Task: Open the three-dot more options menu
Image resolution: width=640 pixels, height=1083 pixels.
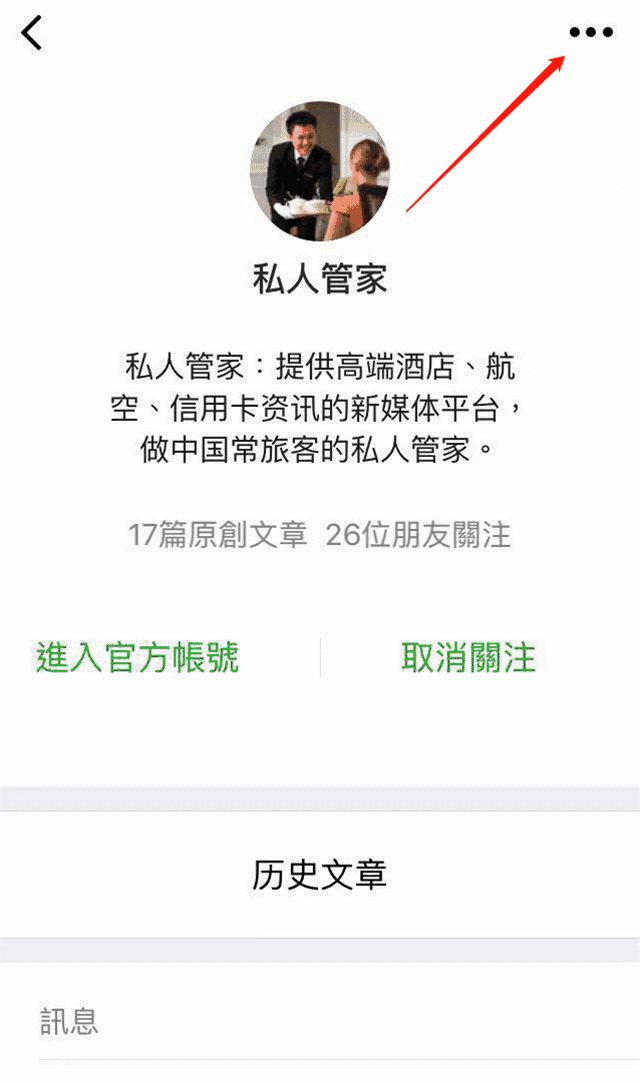Action: [x=590, y=33]
